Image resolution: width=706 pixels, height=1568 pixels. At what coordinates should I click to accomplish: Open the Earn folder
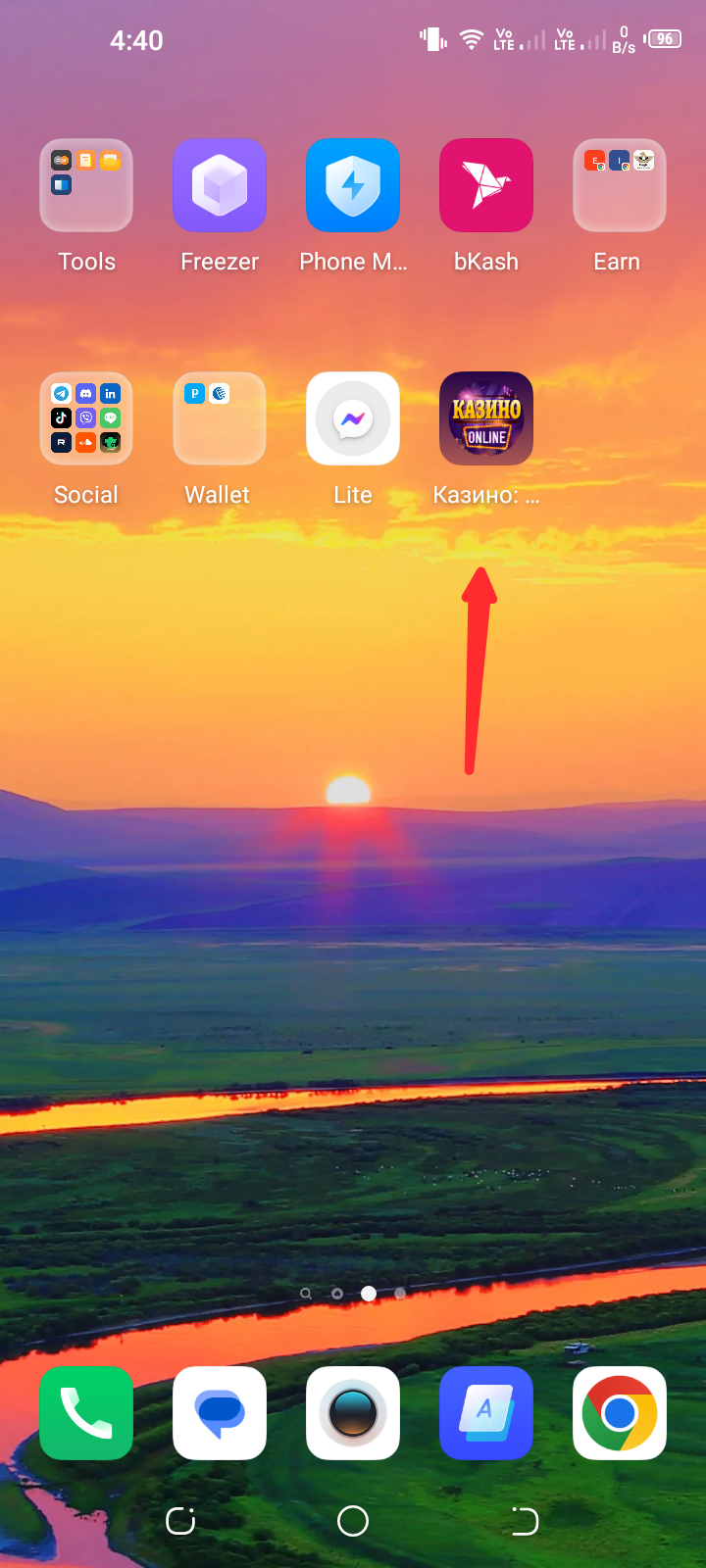tap(620, 185)
